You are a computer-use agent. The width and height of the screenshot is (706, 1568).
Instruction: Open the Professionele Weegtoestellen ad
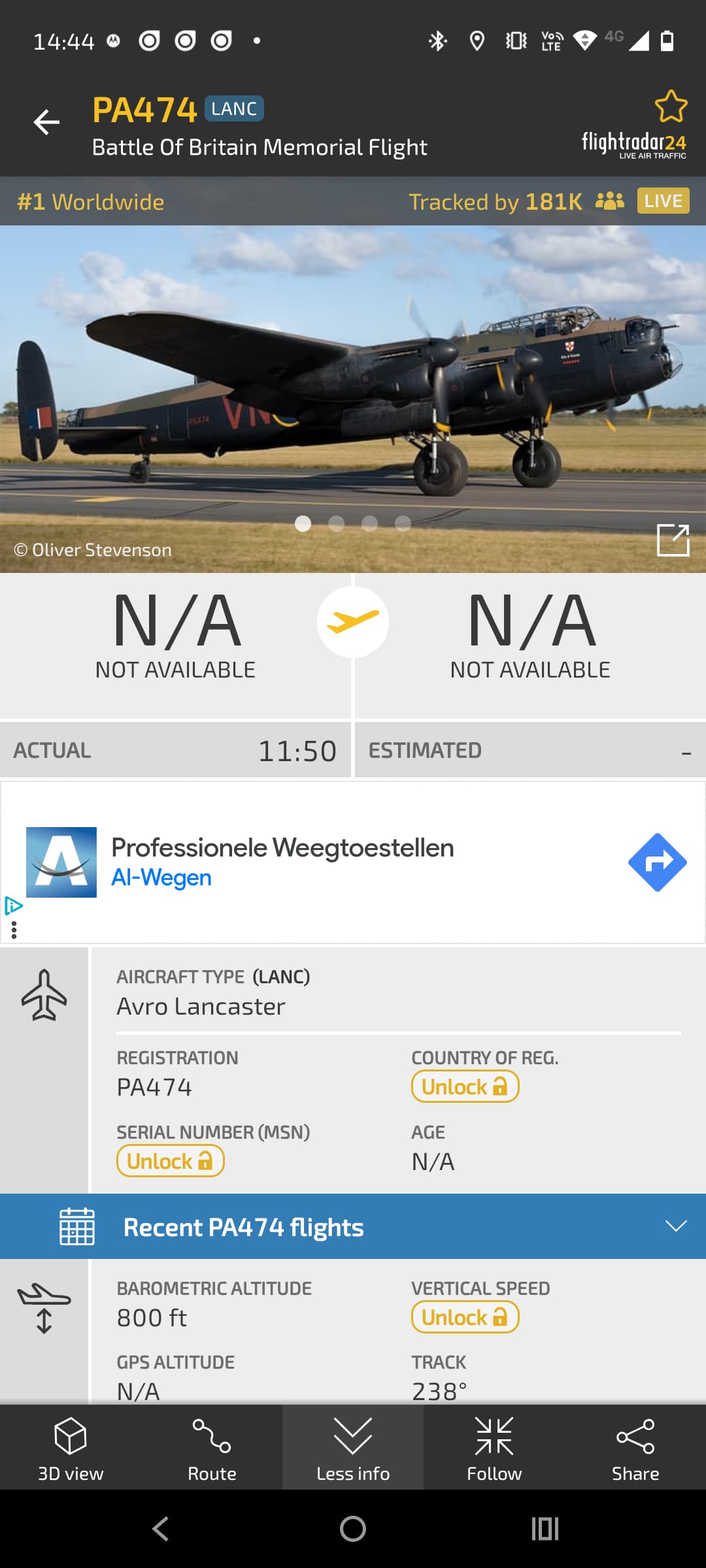pos(282,848)
